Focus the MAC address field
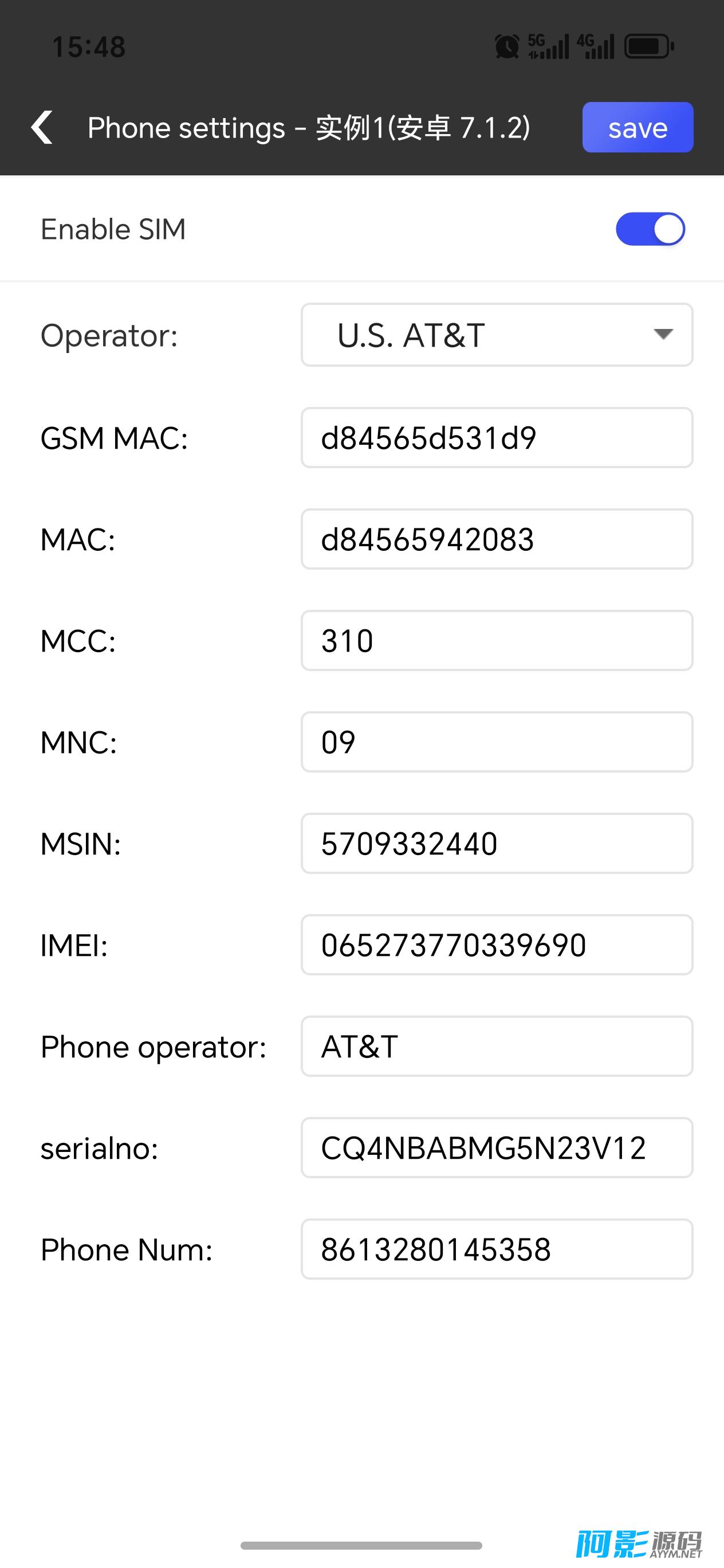 (497, 539)
